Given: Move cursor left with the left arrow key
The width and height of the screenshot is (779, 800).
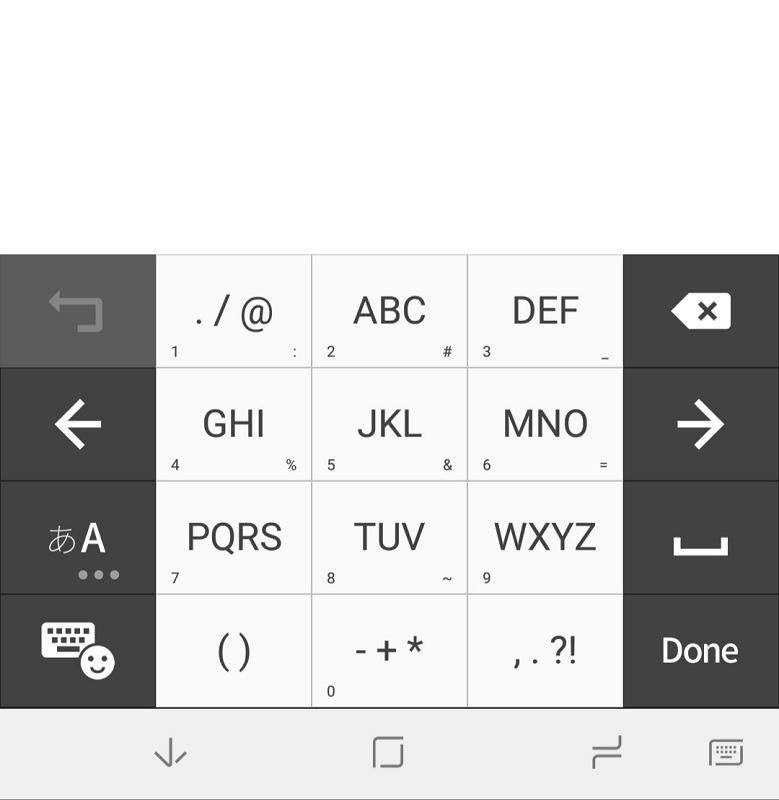Looking at the screenshot, I should click(x=77, y=424).
